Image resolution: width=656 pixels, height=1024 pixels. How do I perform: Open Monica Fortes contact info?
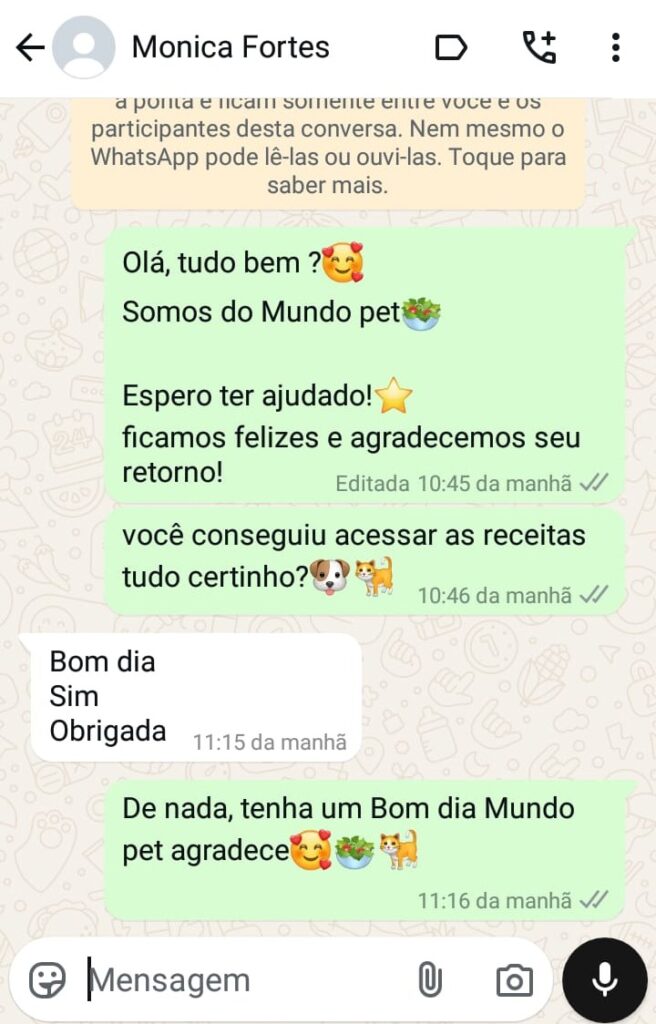click(230, 47)
